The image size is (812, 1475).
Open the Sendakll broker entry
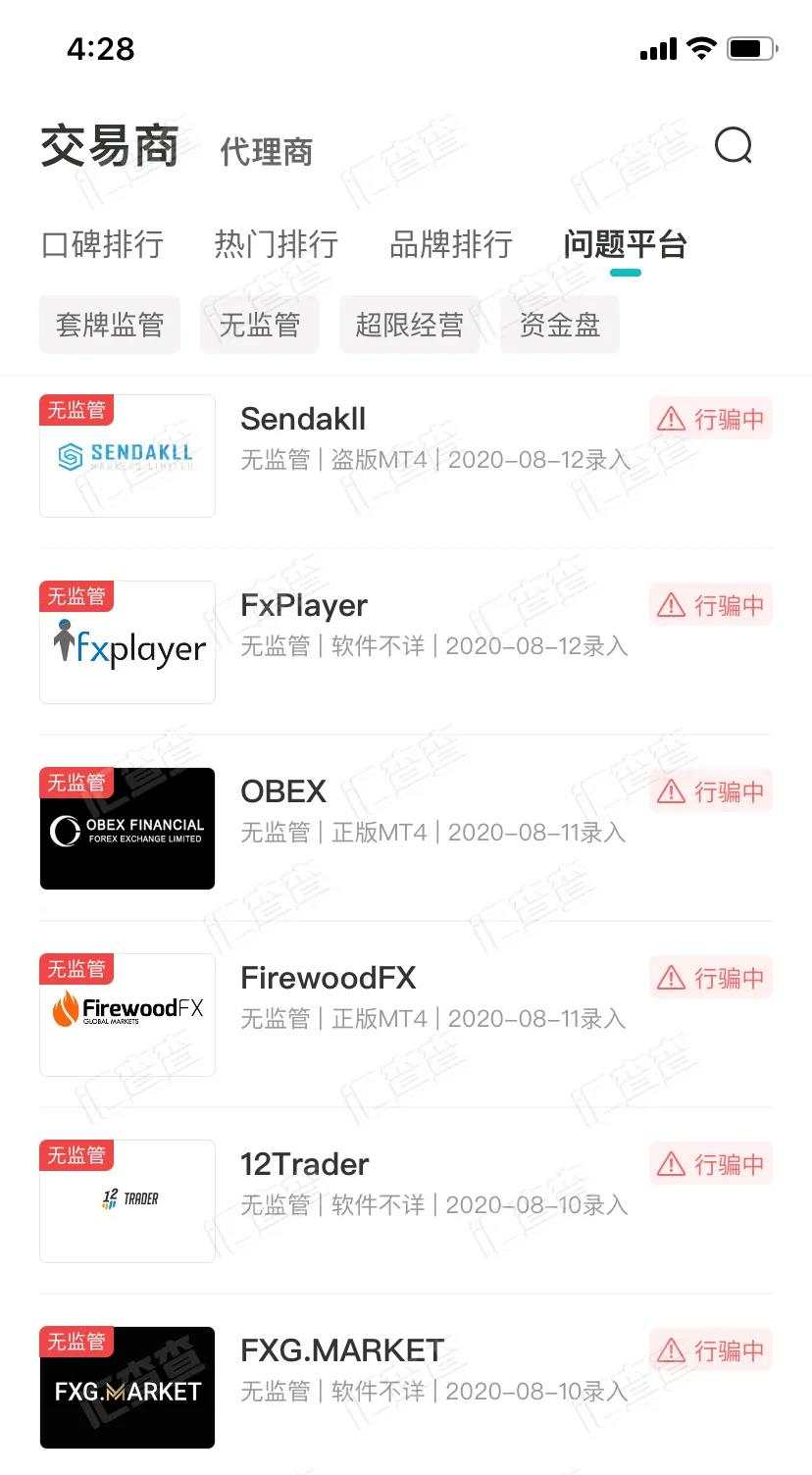click(x=405, y=455)
